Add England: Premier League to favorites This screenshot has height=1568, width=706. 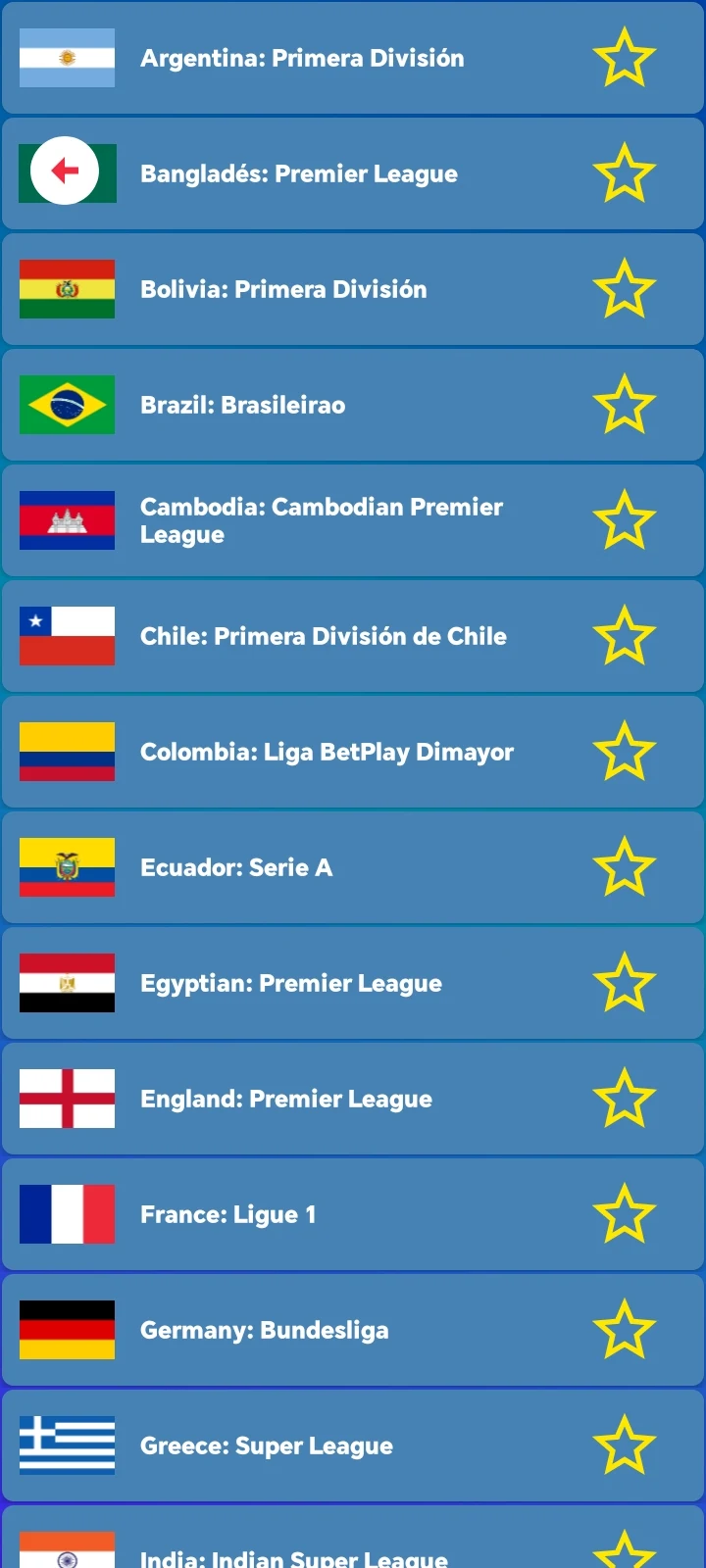click(625, 1099)
